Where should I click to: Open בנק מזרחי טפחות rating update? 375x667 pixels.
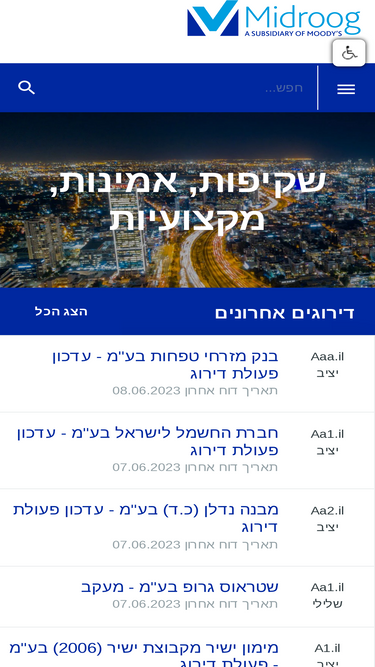(165, 365)
